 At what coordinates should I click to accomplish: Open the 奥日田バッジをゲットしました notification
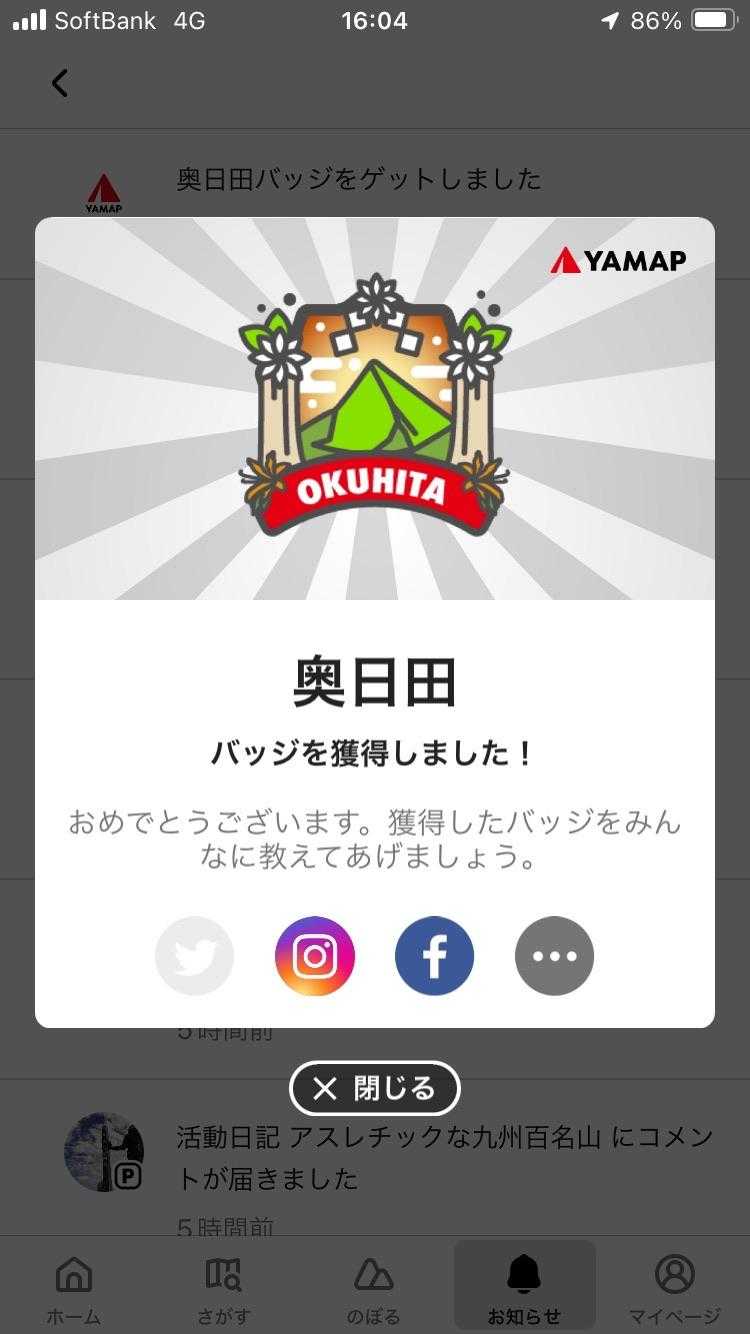tap(359, 180)
